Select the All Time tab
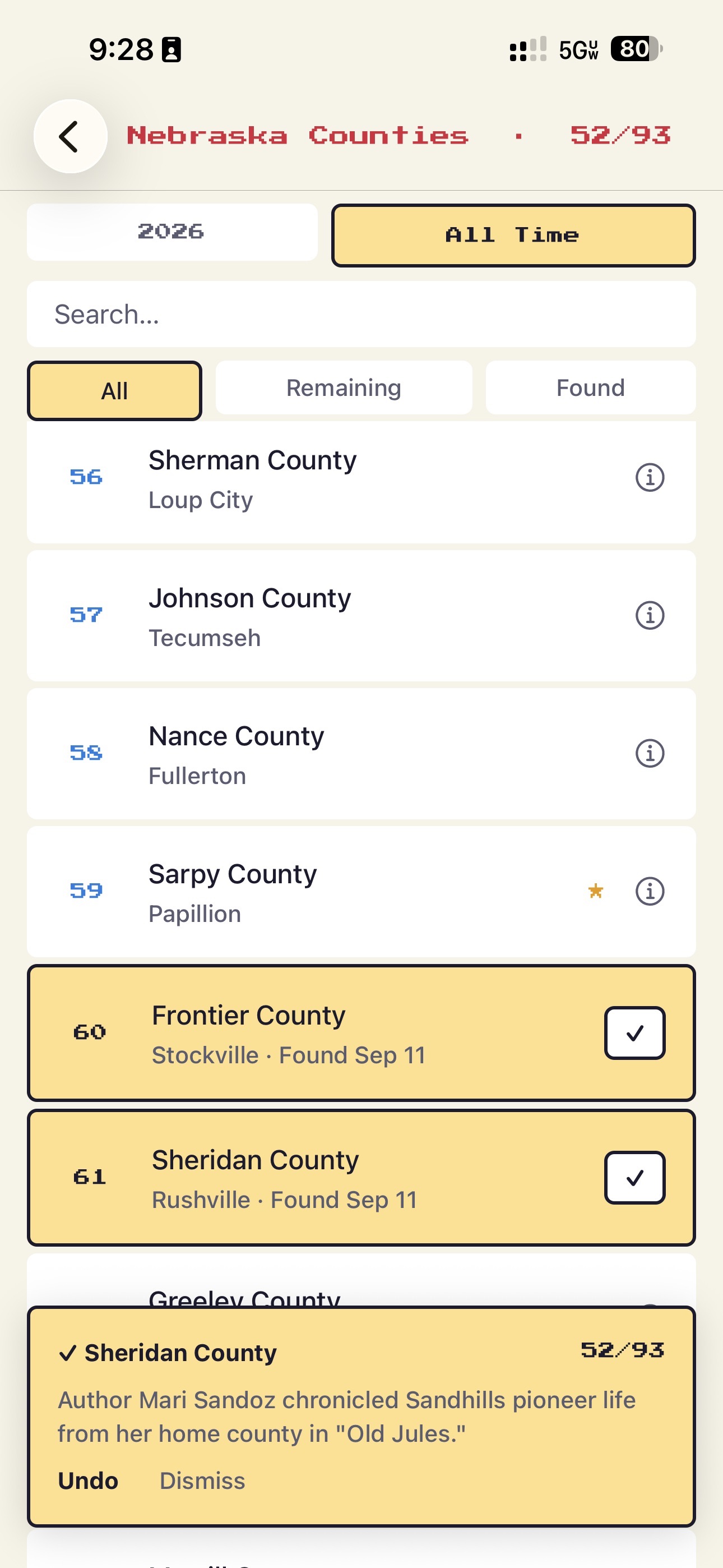The height and width of the screenshot is (1568, 723). (513, 235)
